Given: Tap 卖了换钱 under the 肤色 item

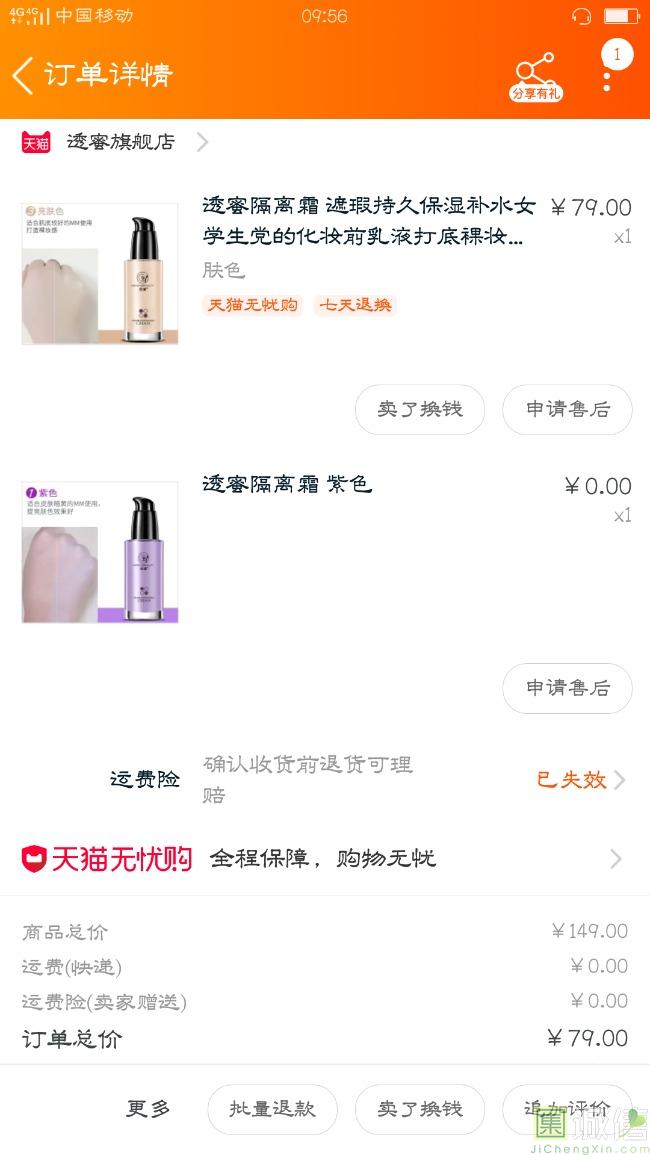Looking at the screenshot, I should point(420,409).
